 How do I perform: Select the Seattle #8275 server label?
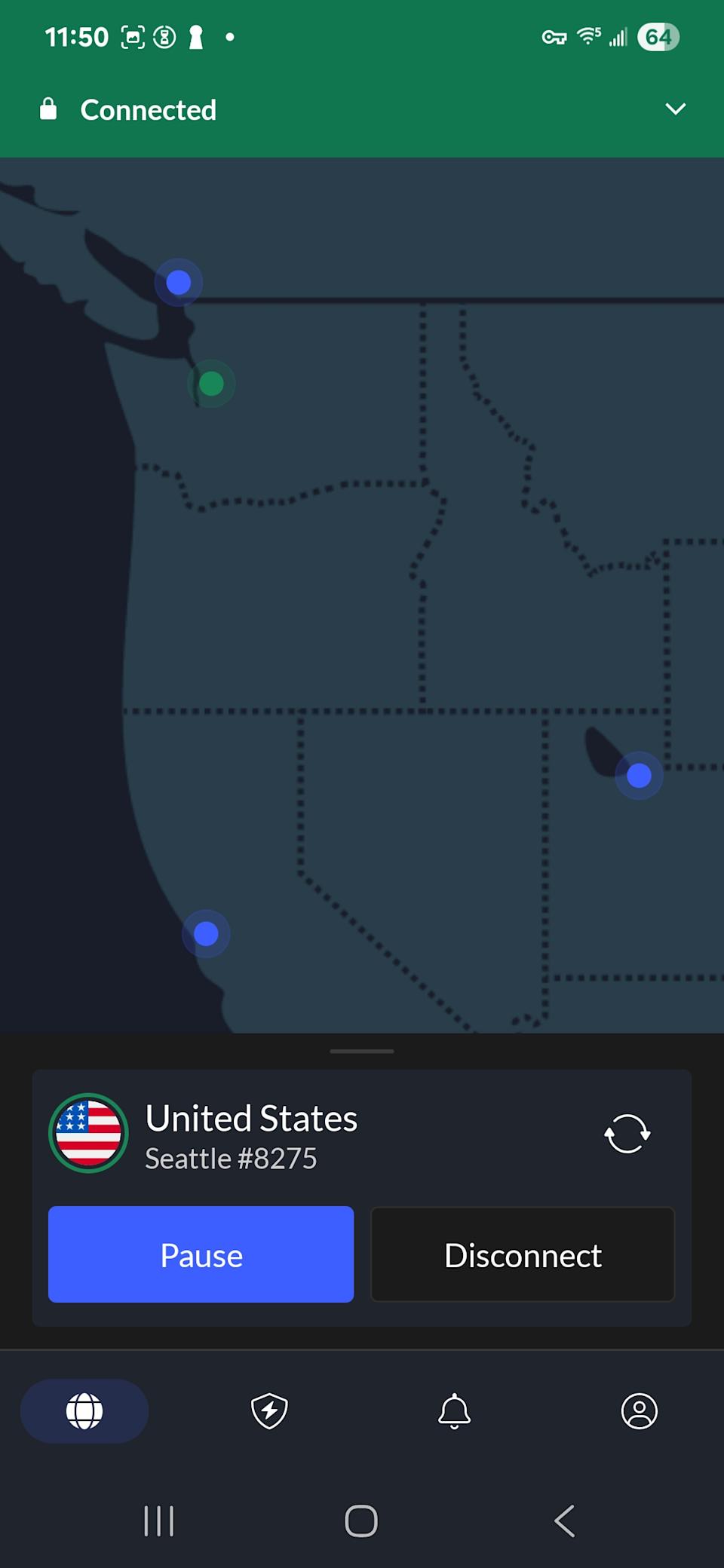tap(230, 1159)
